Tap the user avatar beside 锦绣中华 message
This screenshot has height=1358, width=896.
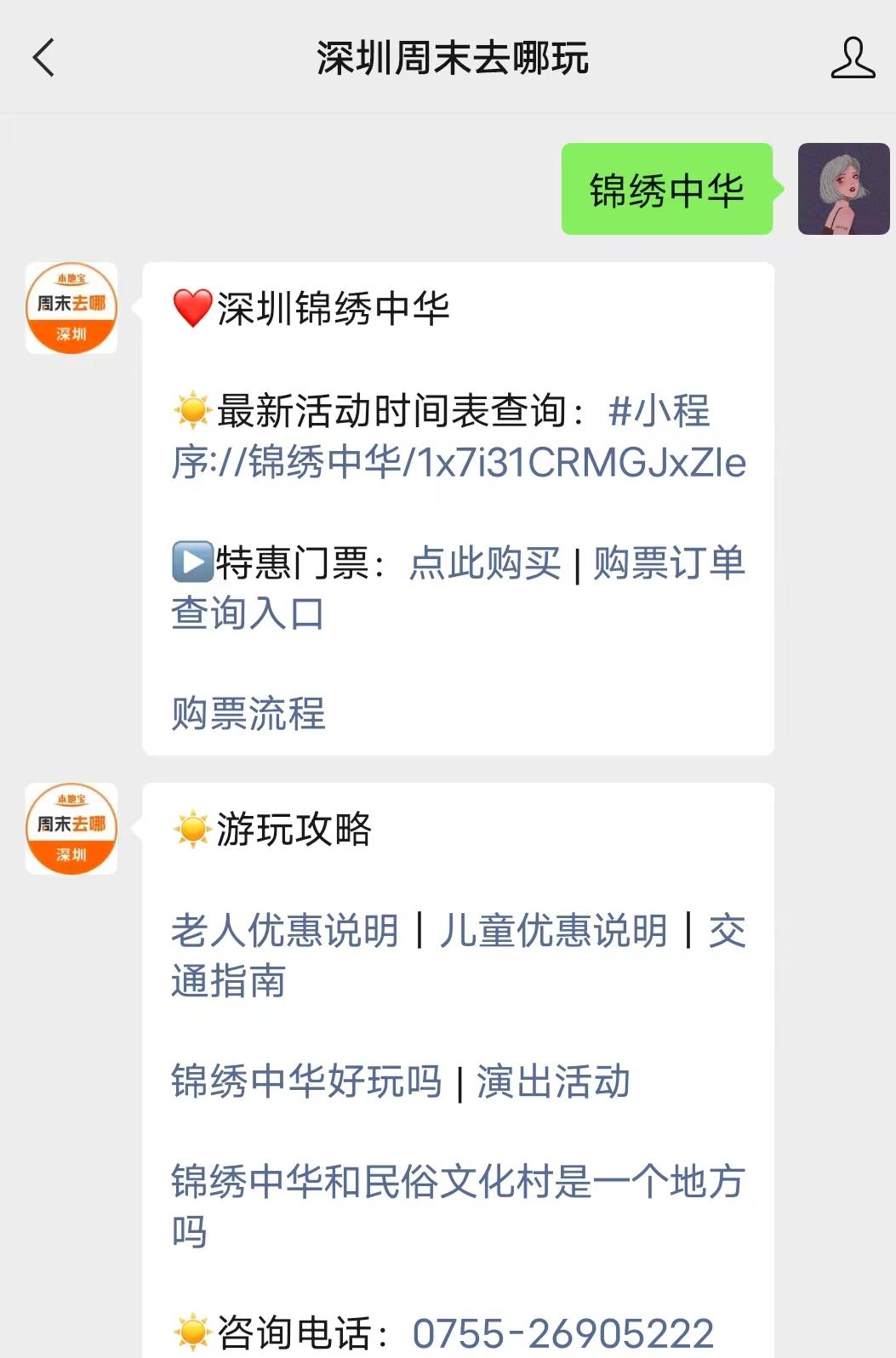click(843, 189)
